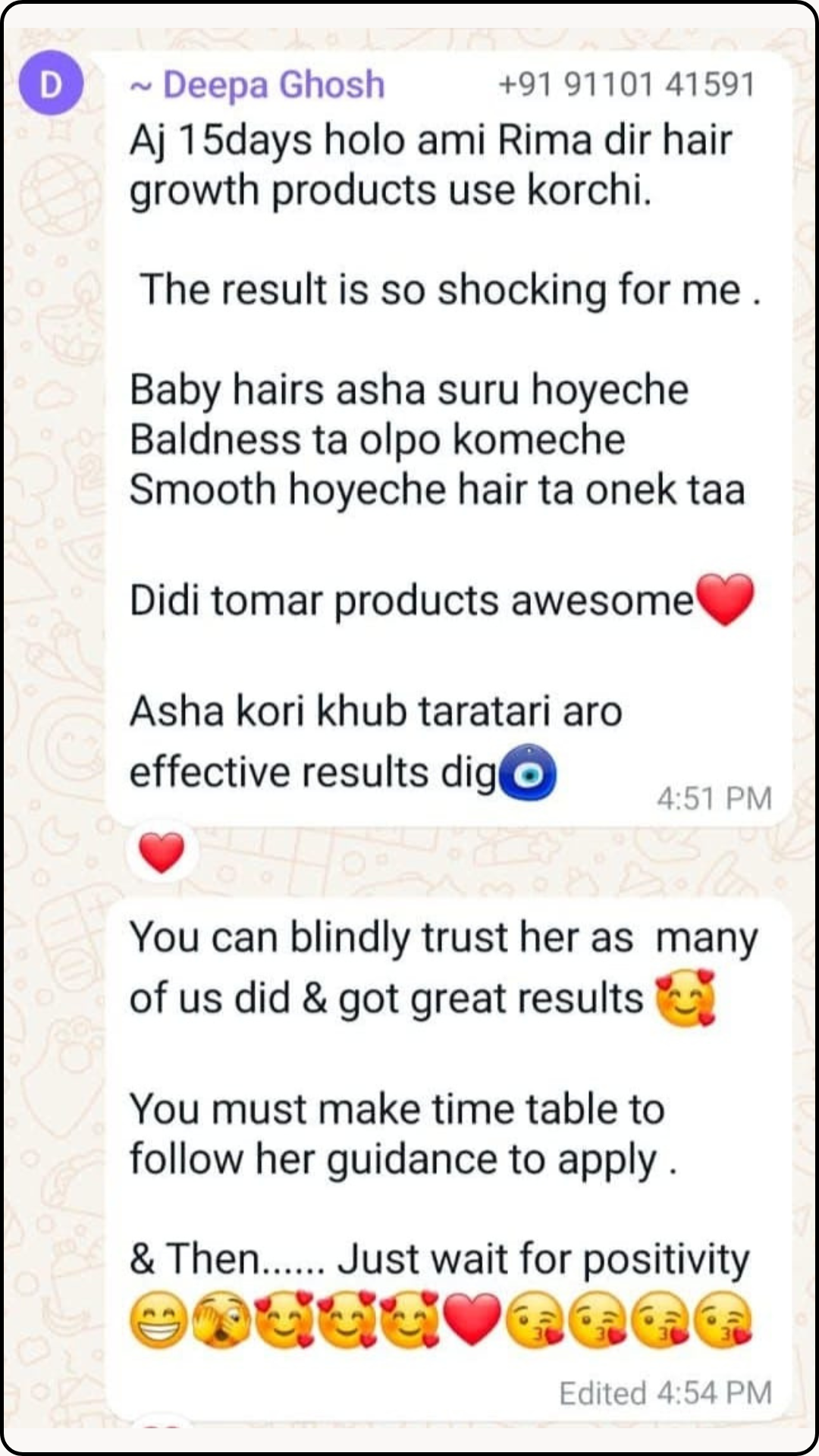Tap the sender name Deepa Ghosh
The image size is (819, 1456).
258,84
